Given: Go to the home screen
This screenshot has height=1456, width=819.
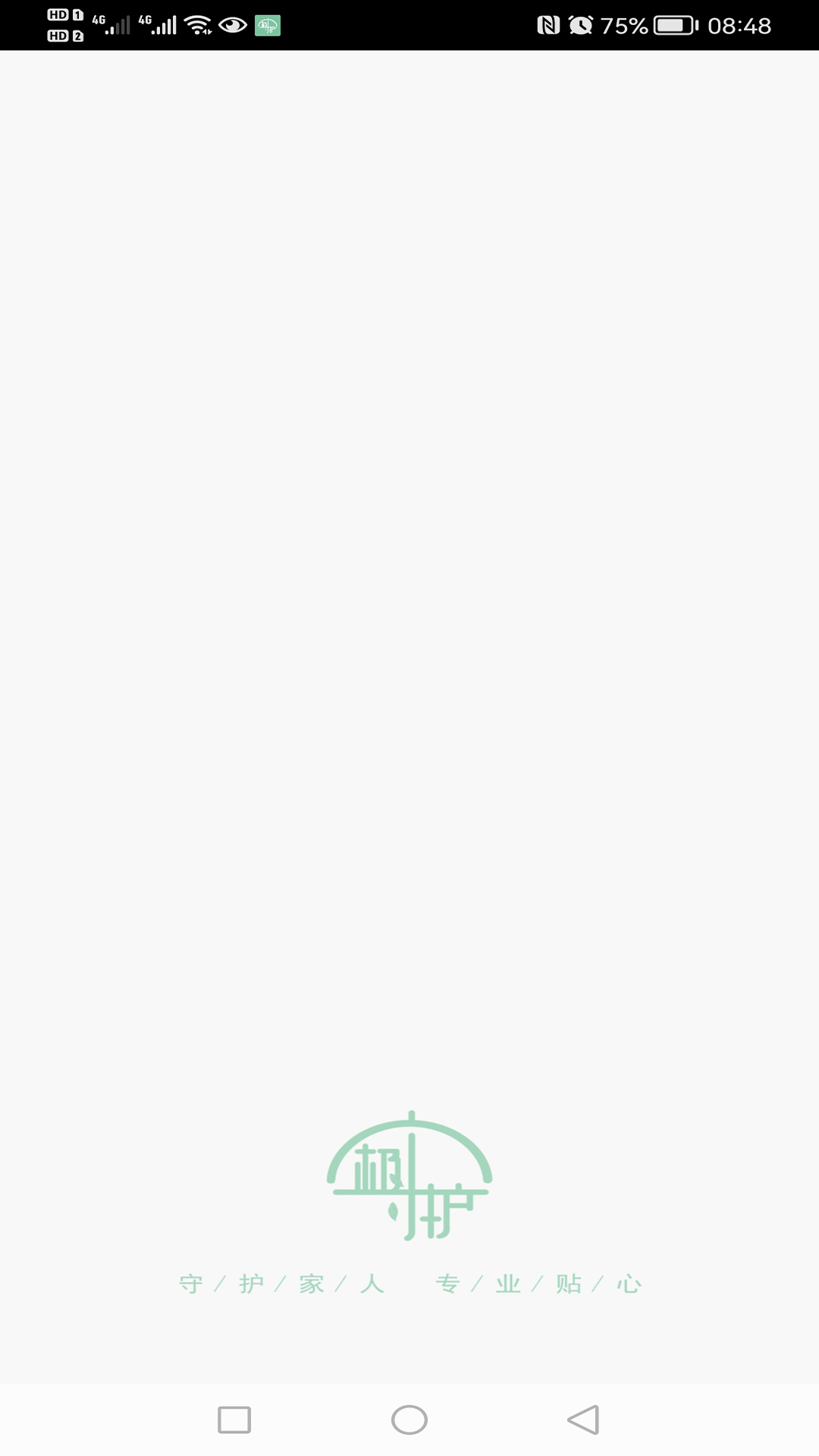Looking at the screenshot, I should point(409,1420).
